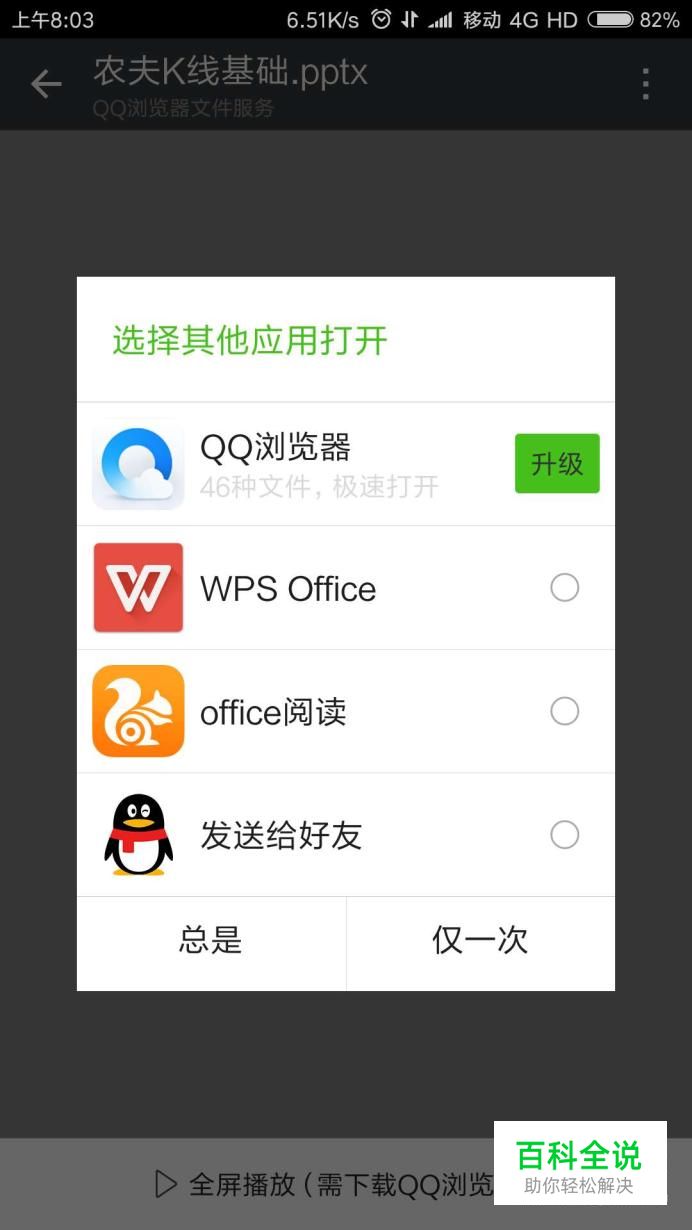The width and height of the screenshot is (692, 1230).
Task: Select the WPS Office radio button
Action: click(565, 588)
